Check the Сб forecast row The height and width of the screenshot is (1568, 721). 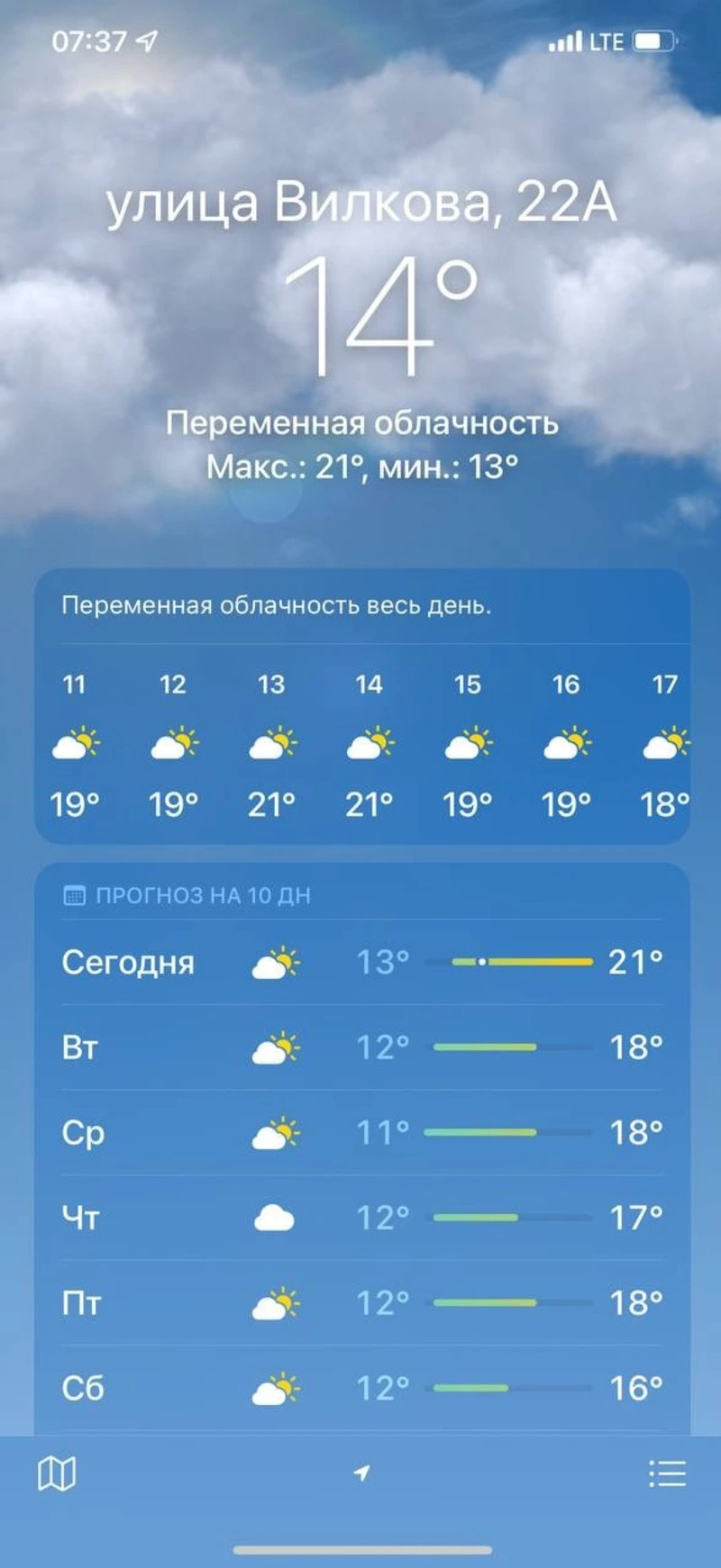[x=361, y=1388]
